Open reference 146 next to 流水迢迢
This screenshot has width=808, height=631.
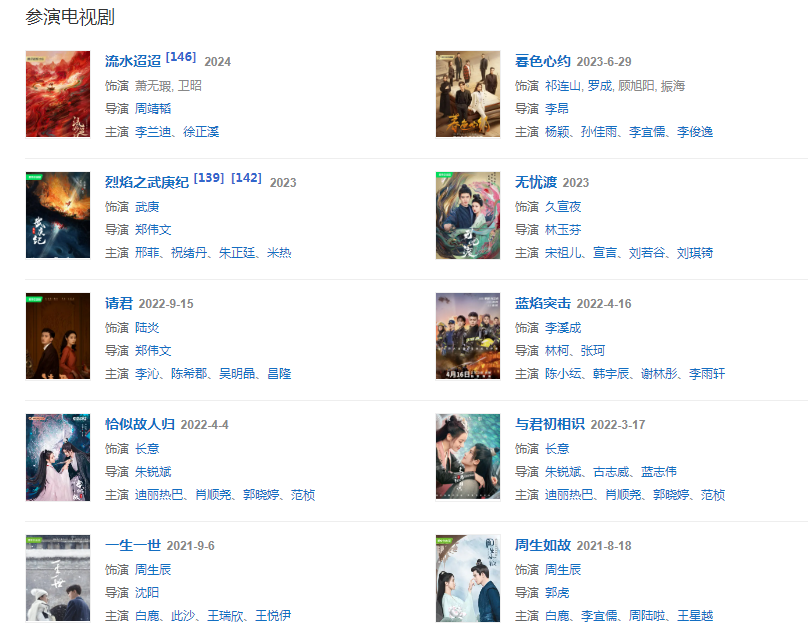[x=181, y=57]
